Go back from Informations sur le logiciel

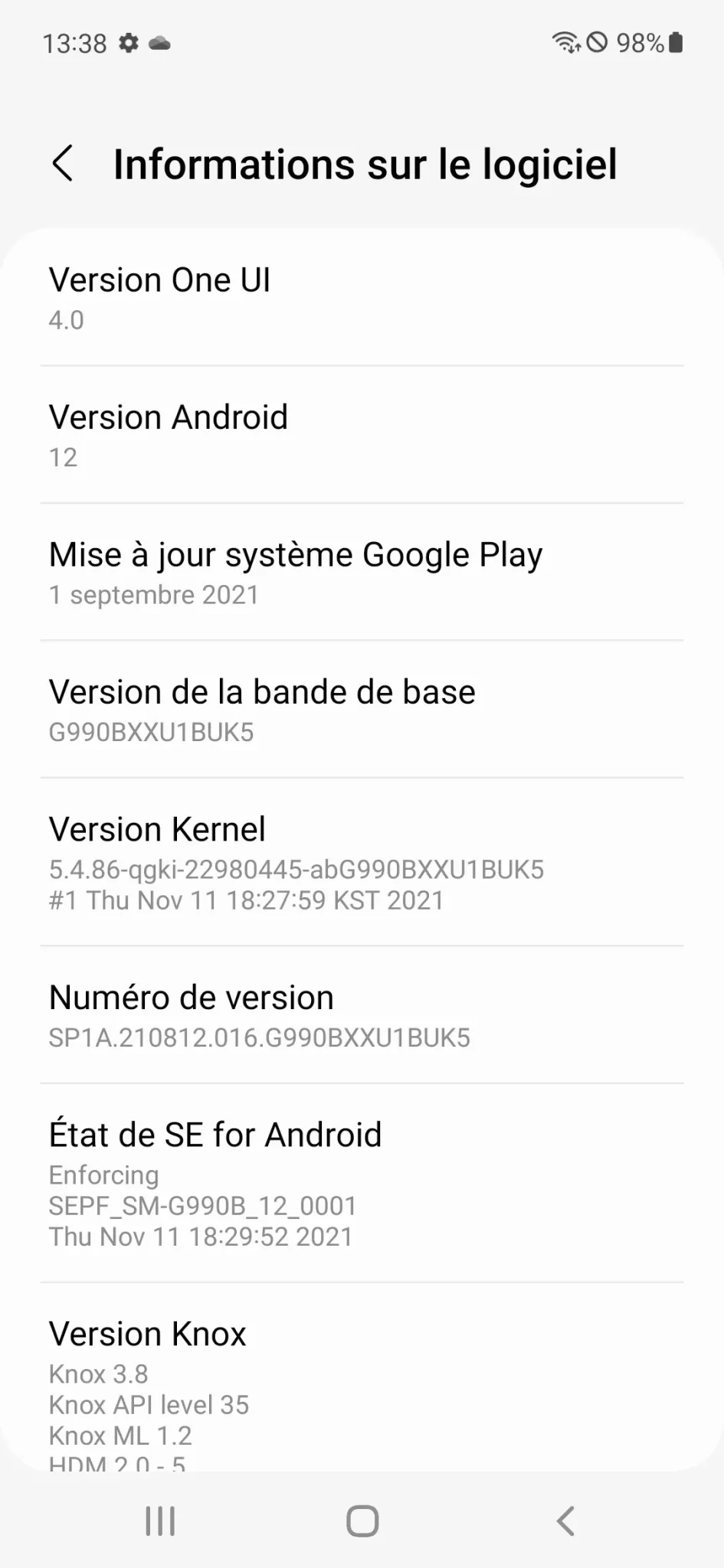point(63,164)
